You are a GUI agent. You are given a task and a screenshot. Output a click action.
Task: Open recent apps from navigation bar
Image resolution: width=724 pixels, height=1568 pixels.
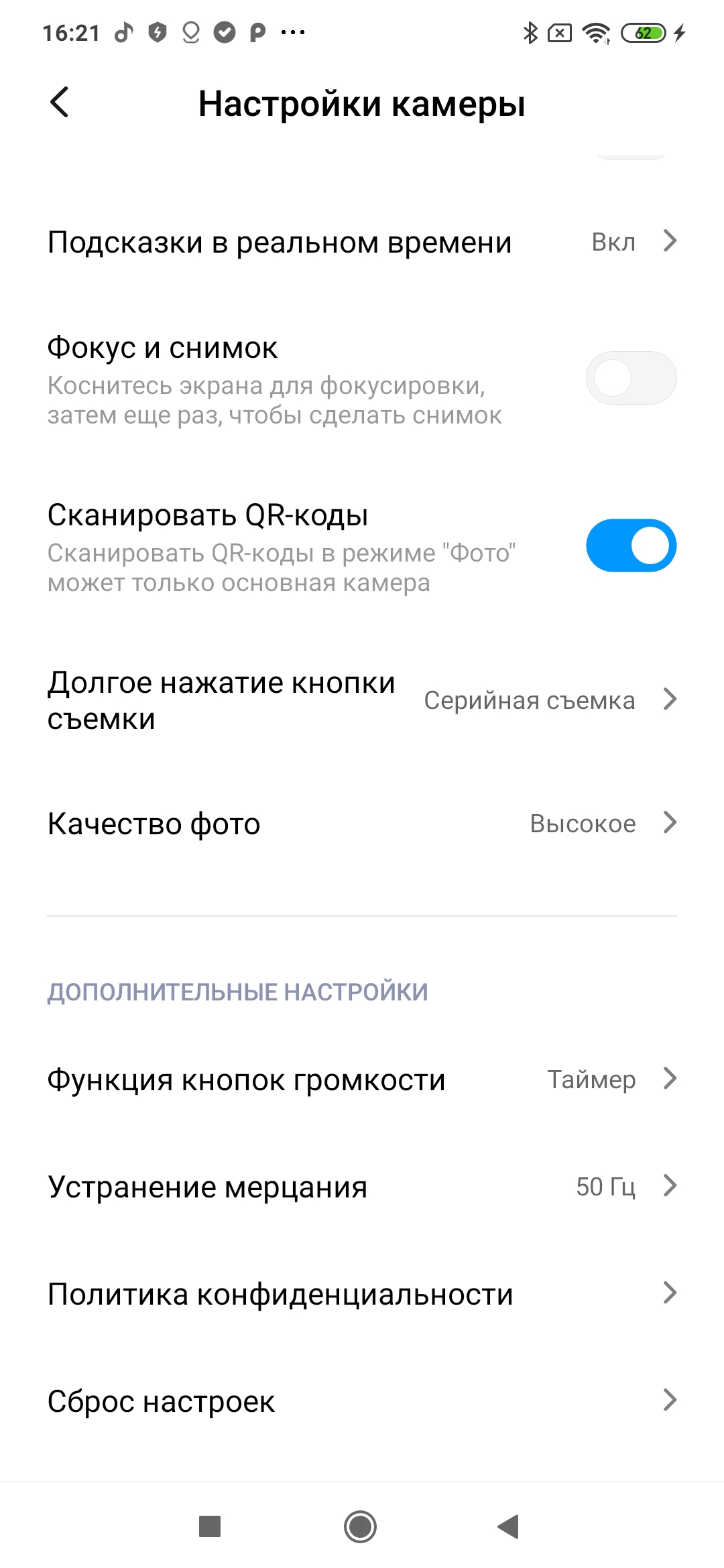210,1527
